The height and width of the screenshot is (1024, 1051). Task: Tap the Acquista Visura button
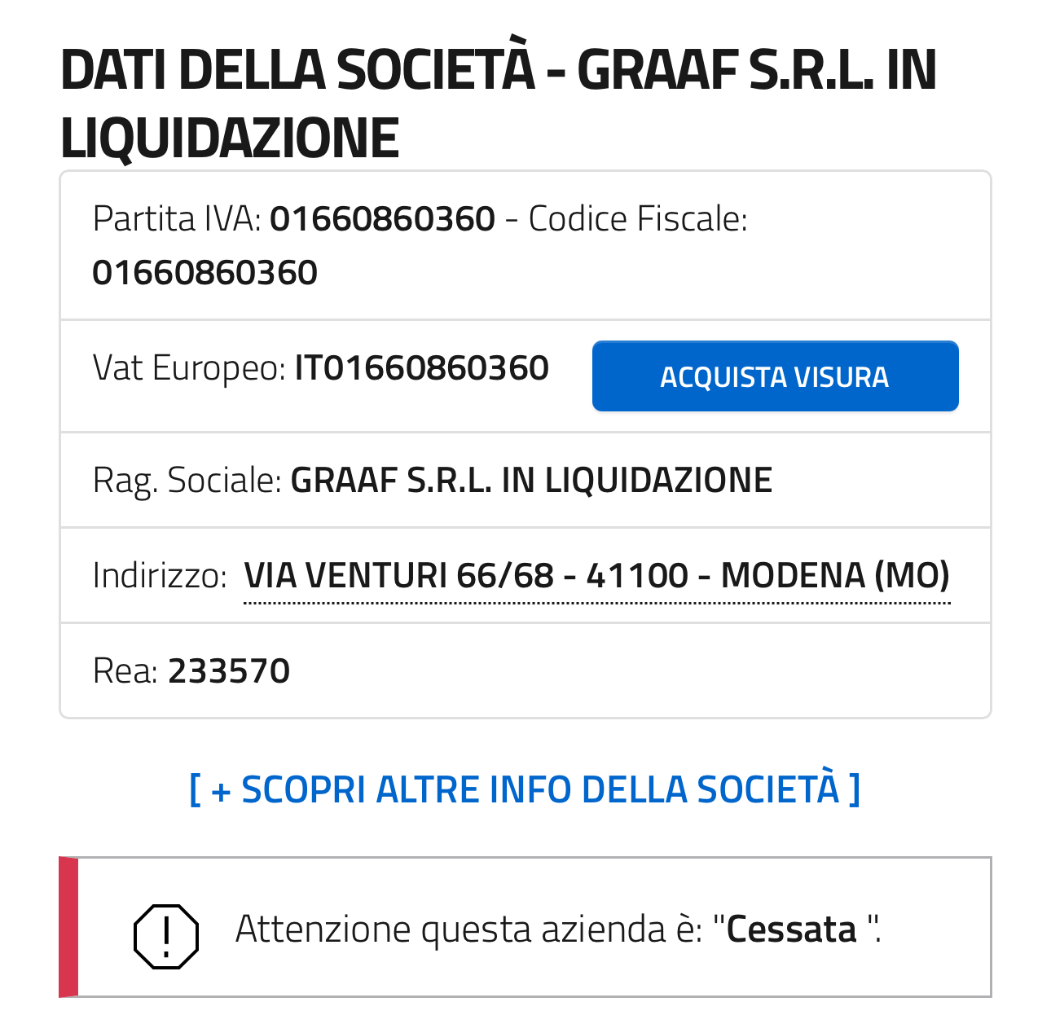[775, 377]
